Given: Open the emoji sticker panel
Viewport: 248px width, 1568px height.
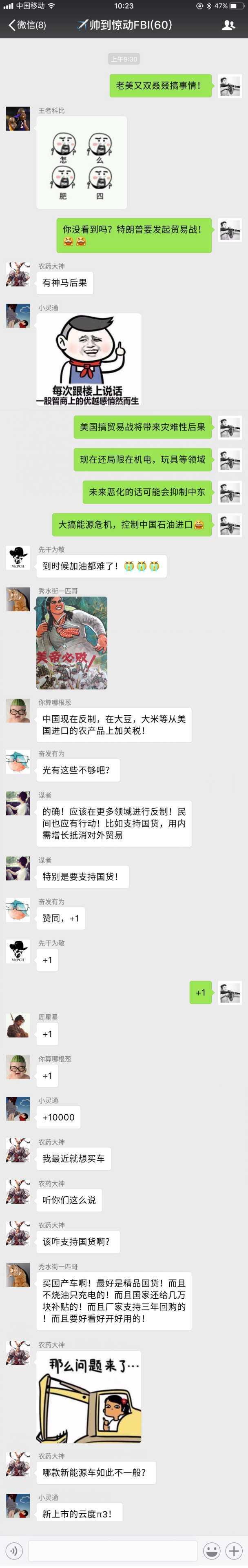Looking at the screenshot, I should [211, 1550].
